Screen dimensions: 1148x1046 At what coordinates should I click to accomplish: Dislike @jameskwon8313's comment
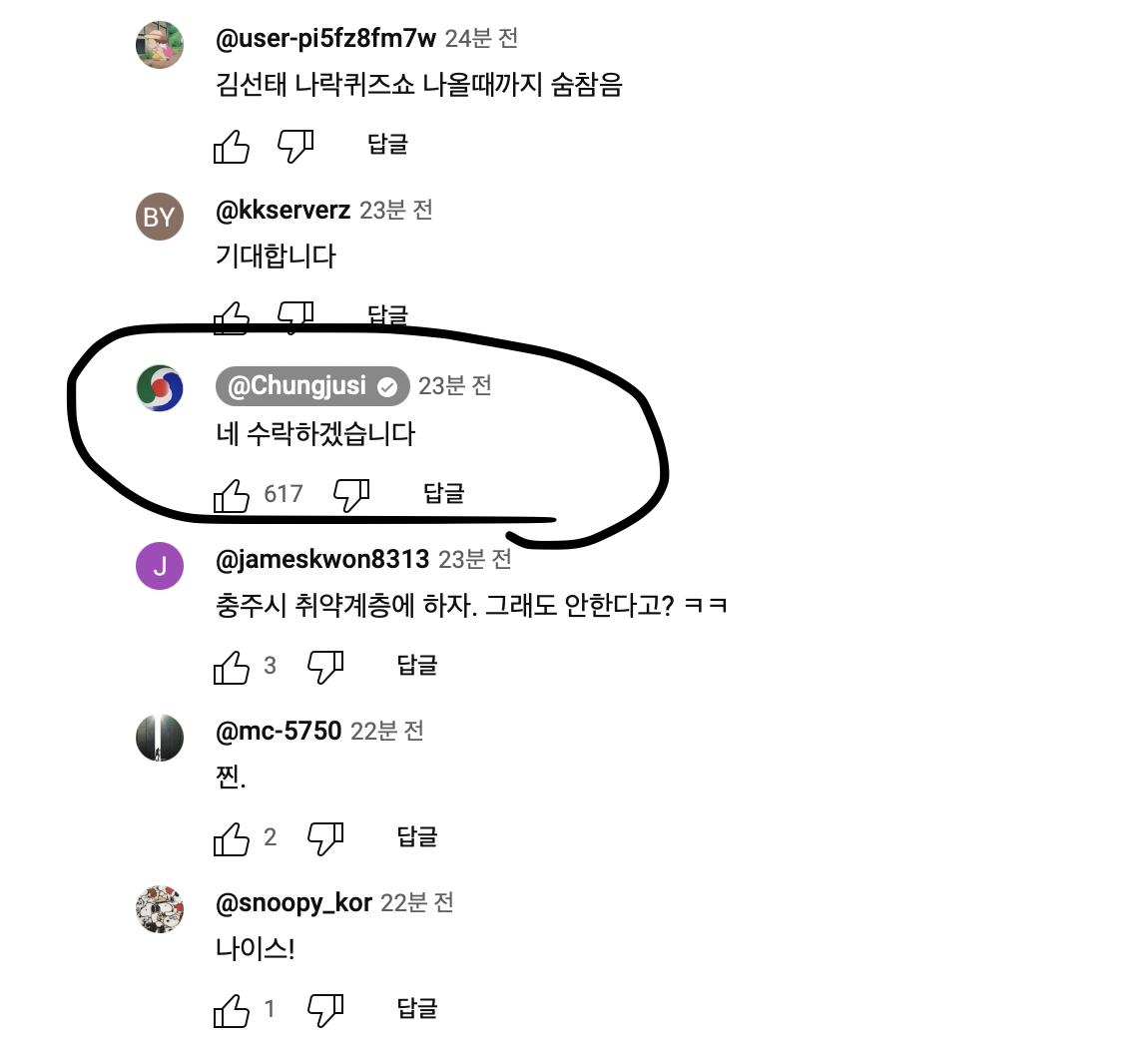coord(325,667)
